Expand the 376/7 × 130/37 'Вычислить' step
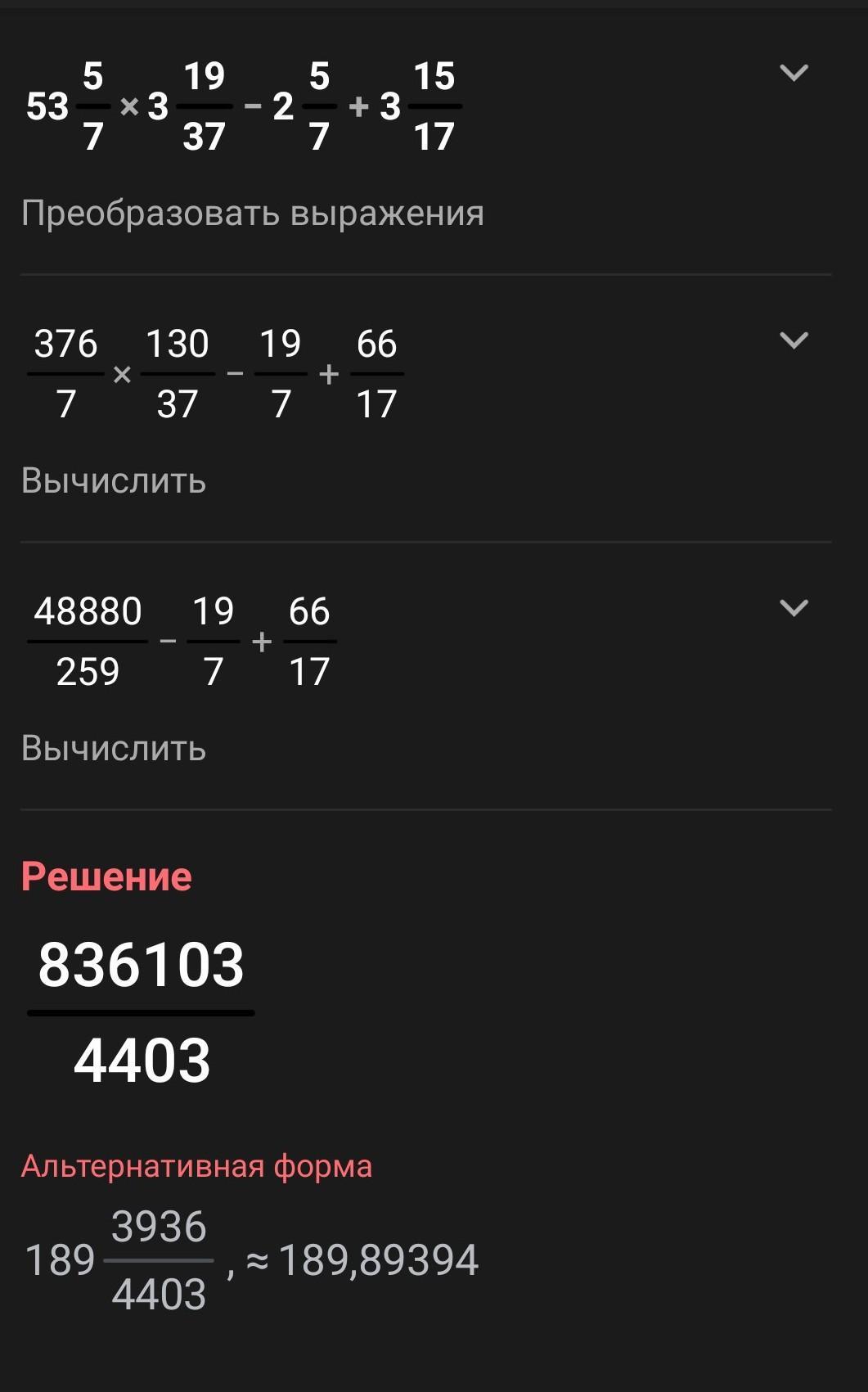The height and width of the screenshot is (1392, 868). pyautogui.click(x=794, y=340)
